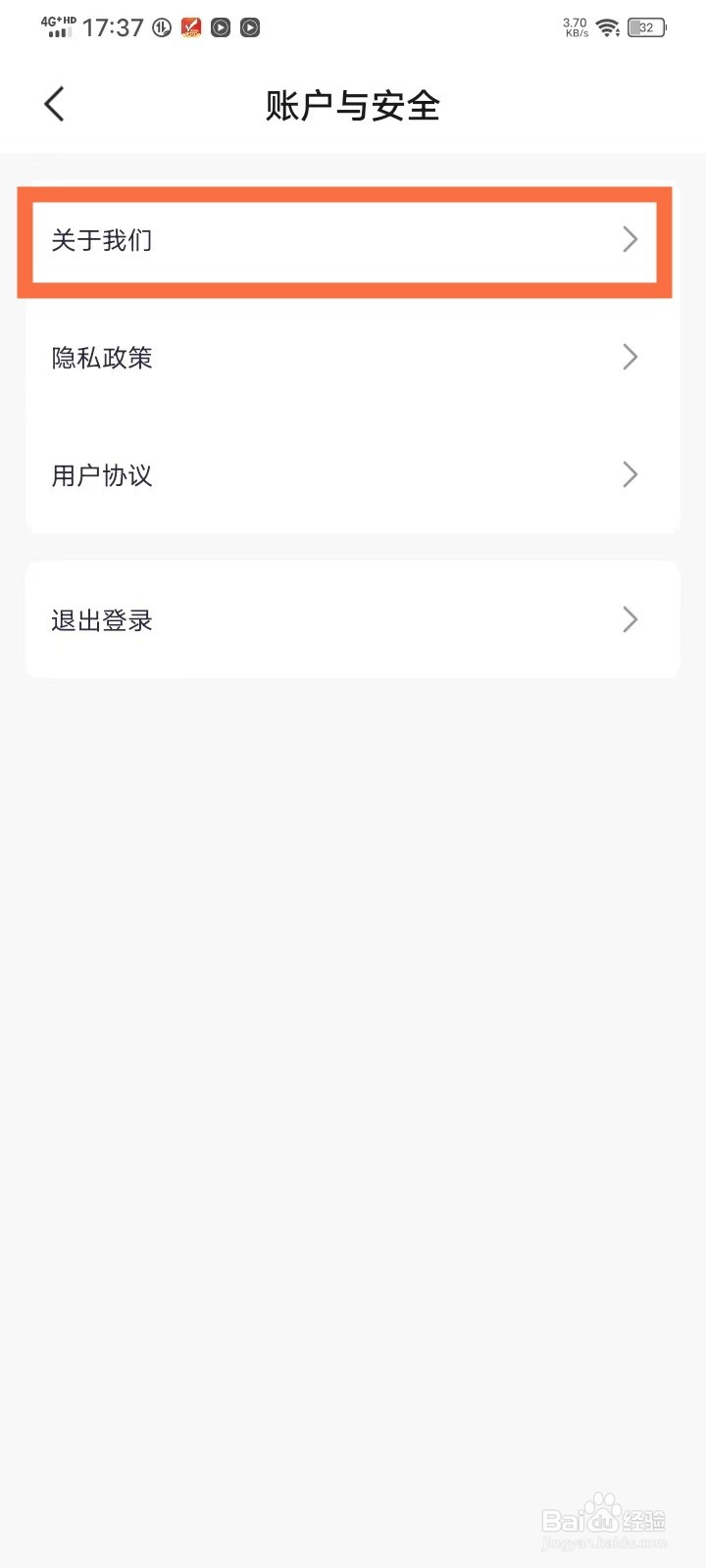Open 隐私政策 page
Image resolution: width=706 pixels, height=1568 pixels.
point(343,359)
